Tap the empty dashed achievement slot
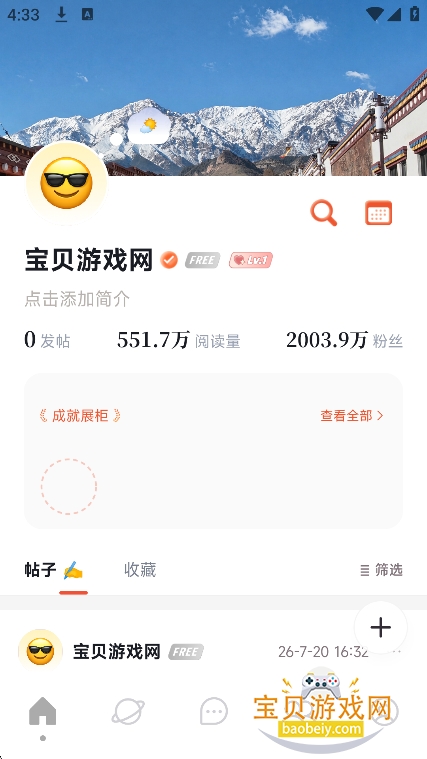 pyautogui.click(x=69, y=486)
